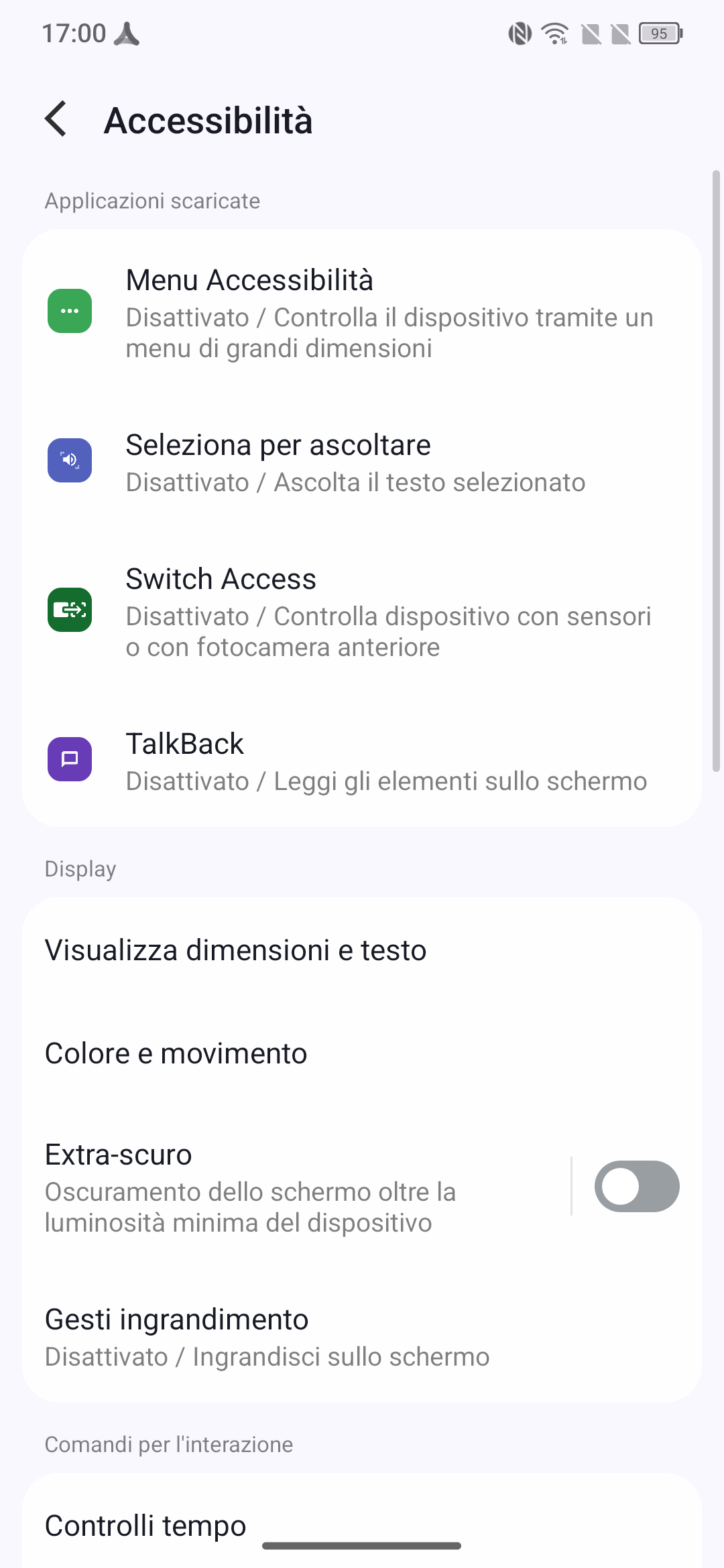This screenshot has height=1568, width=724.
Task: Open Menu Accessibilità settings
Action: pyautogui.click(x=362, y=312)
